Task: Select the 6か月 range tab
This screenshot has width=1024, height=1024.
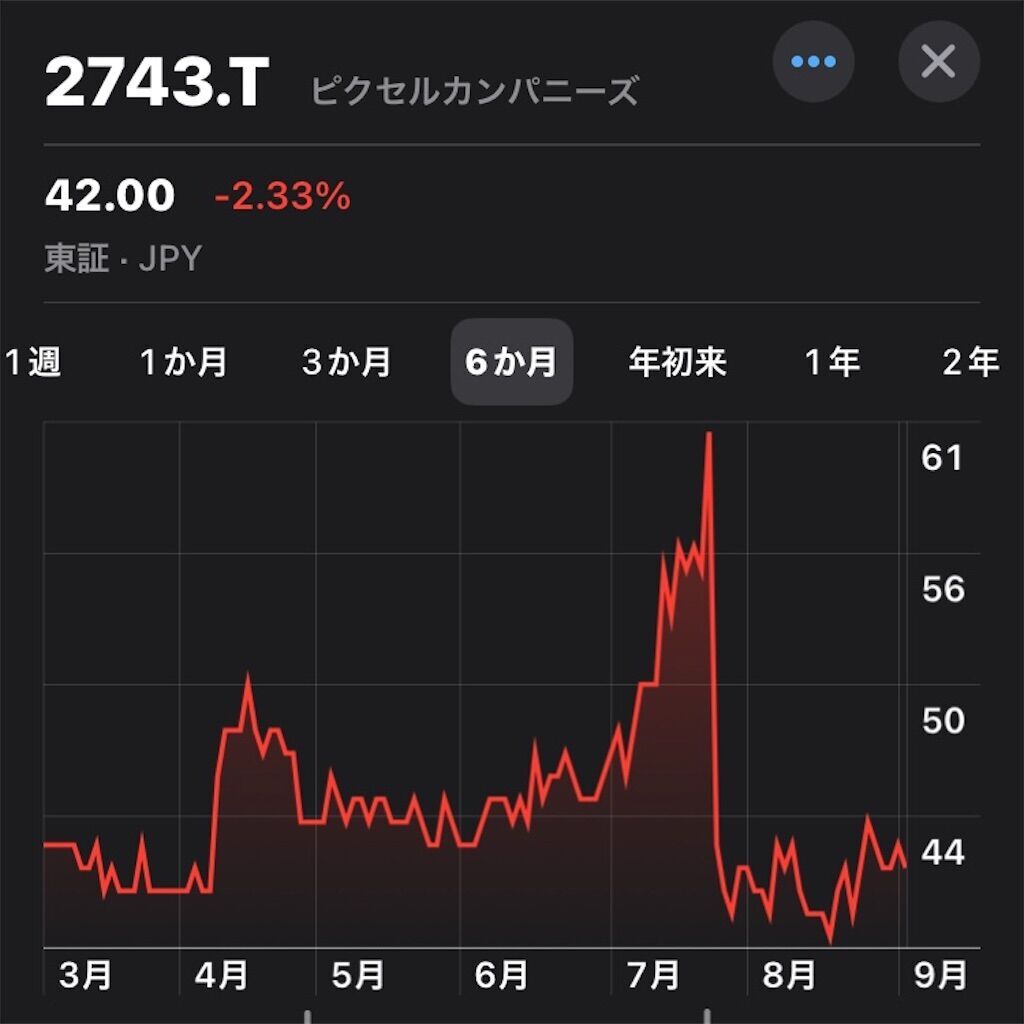Action: [x=511, y=362]
